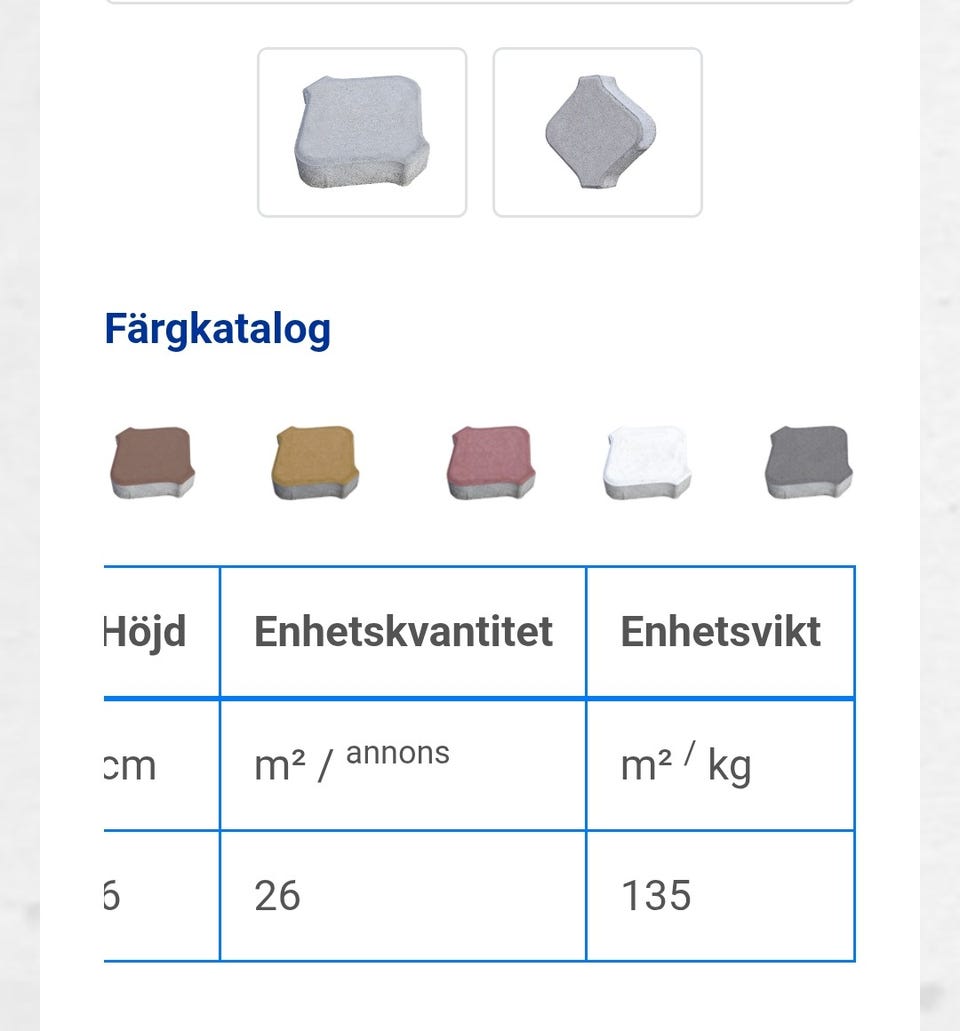Open the square stone product image preview
Screen dimensions: 960x1031
(x=362, y=131)
